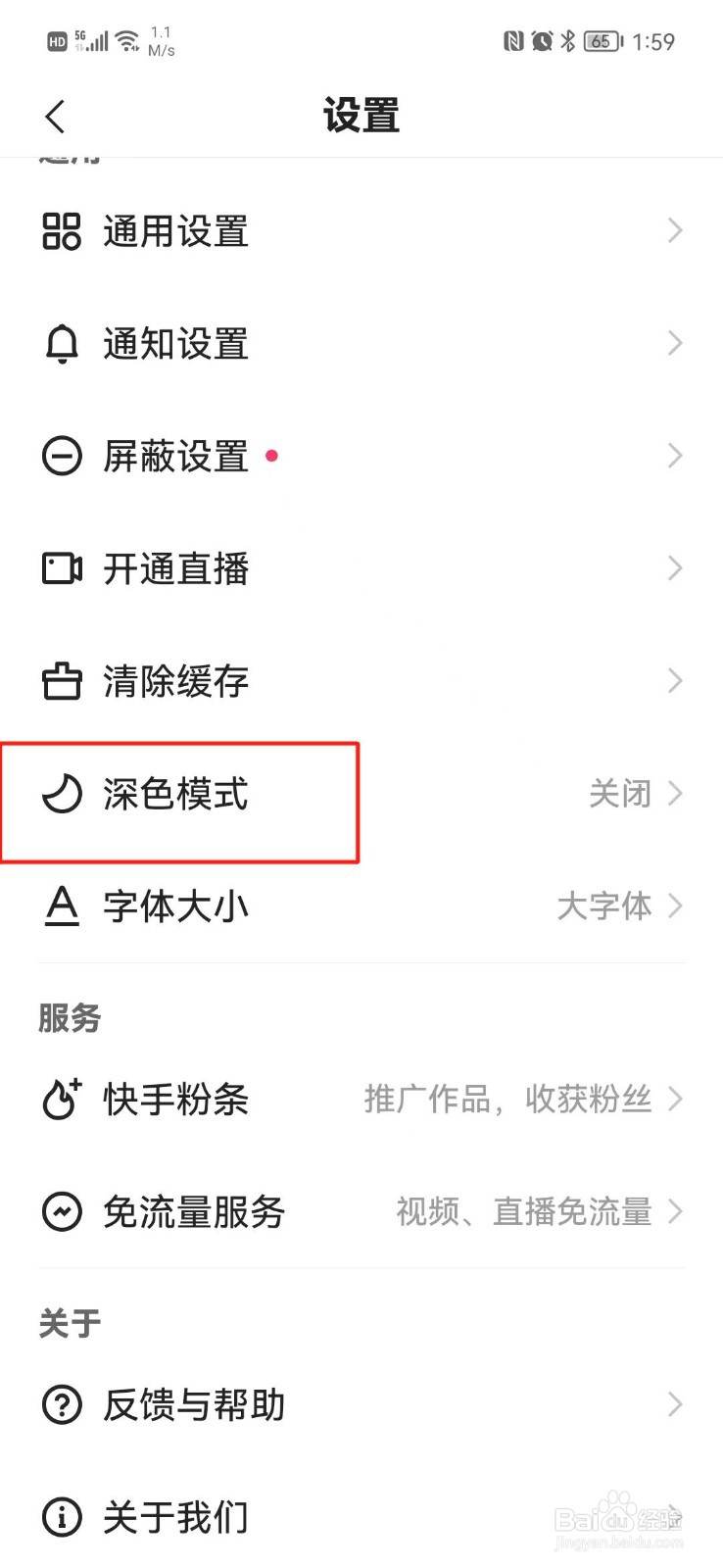
Task: Expand the 深色模式 row chevron
Action: 675,794
